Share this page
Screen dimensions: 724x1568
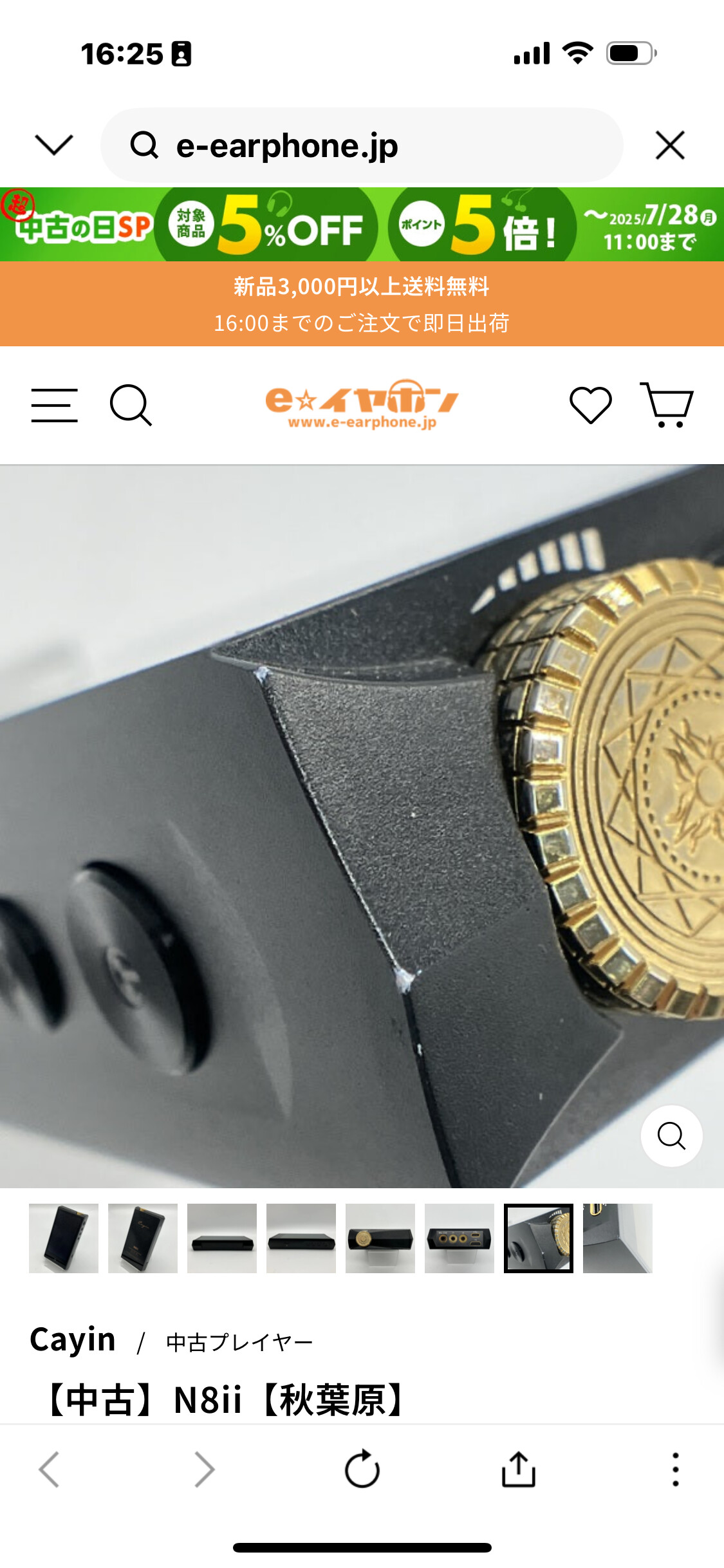click(x=519, y=1470)
